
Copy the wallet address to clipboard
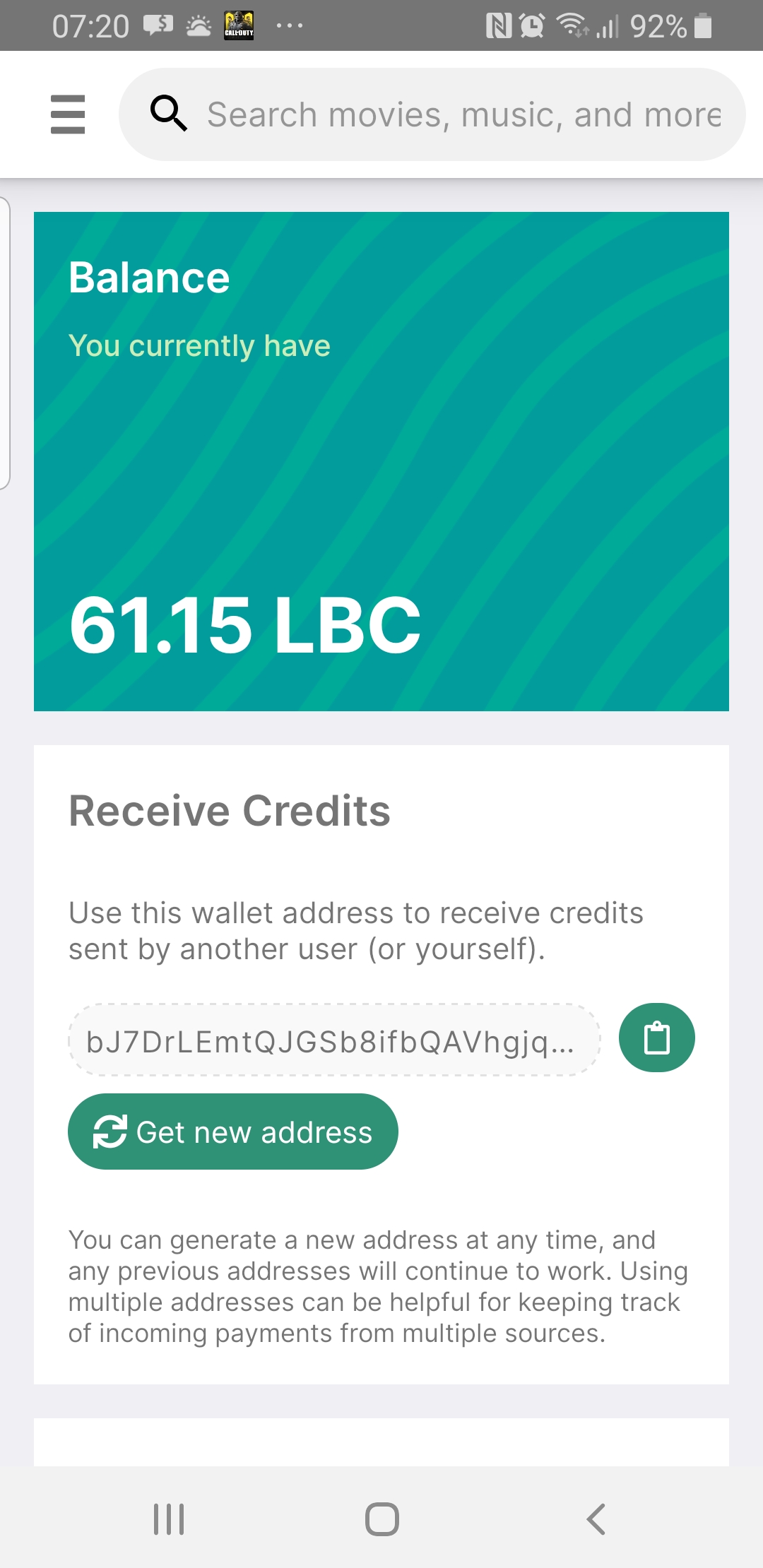tap(656, 1038)
